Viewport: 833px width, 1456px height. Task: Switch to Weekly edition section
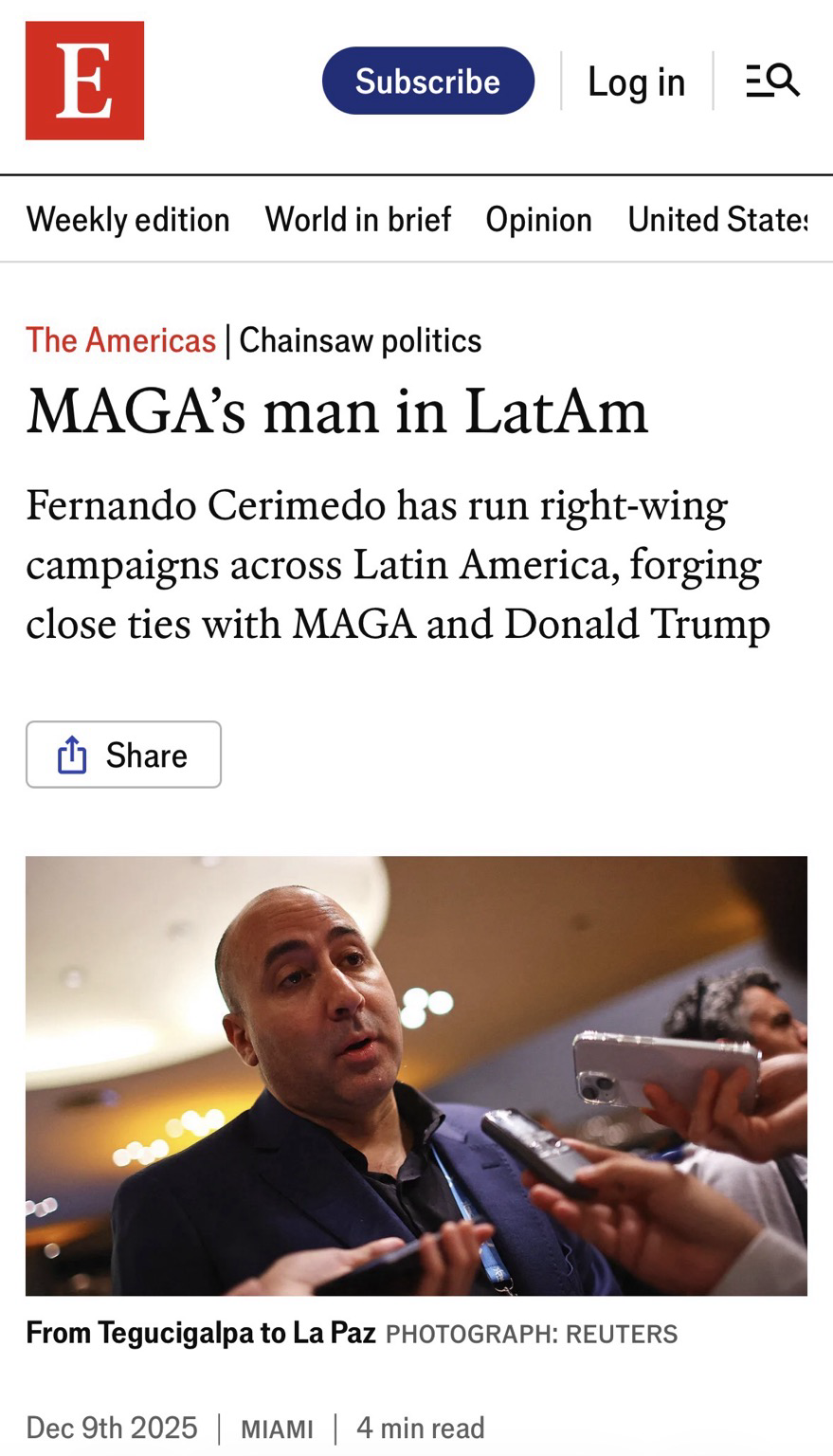[128, 219]
